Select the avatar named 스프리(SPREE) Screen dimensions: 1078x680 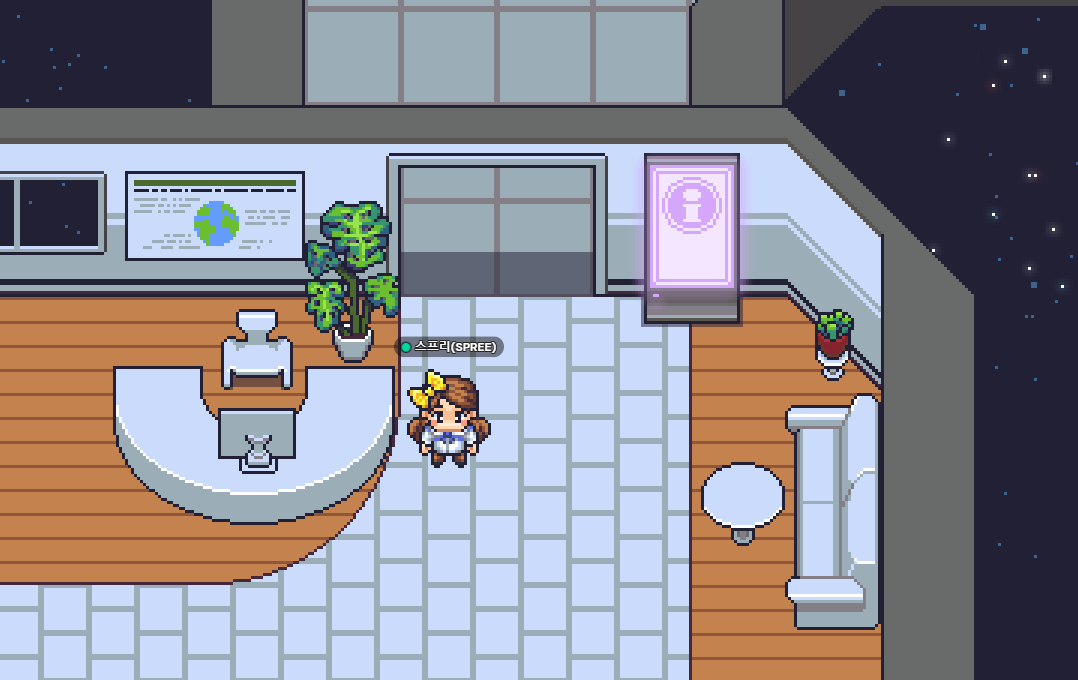(x=449, y=419)
